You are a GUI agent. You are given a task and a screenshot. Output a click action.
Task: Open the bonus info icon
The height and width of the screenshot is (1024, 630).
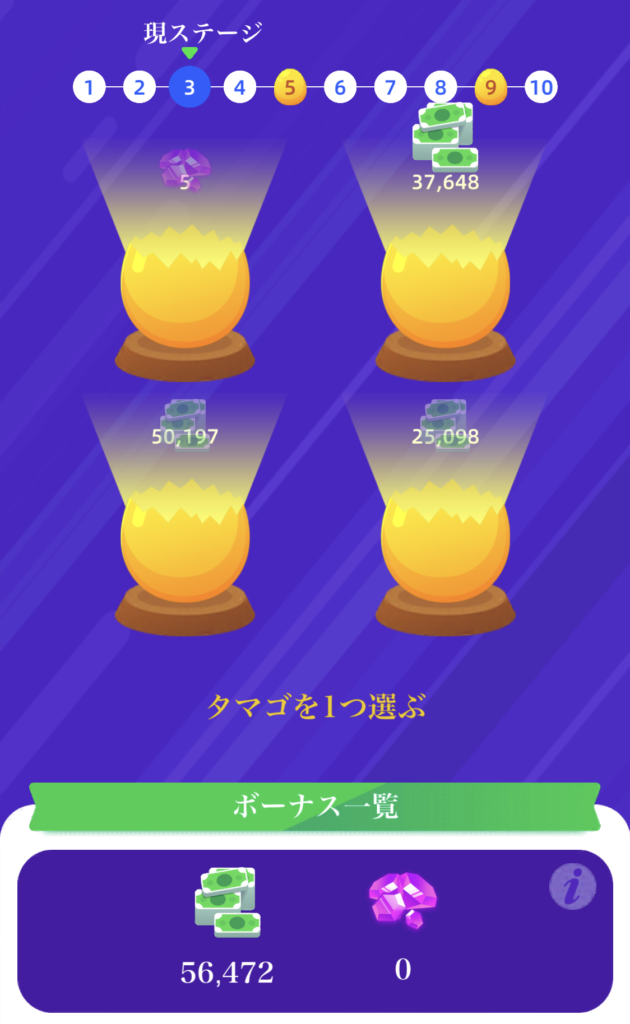click(572, 886)
